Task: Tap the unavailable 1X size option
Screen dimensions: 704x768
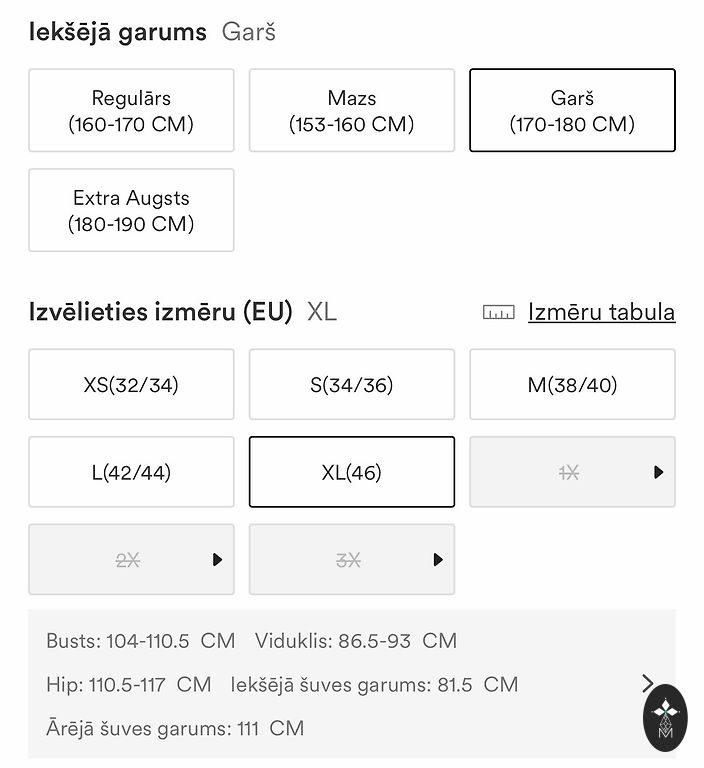Action: coord(572,472)
